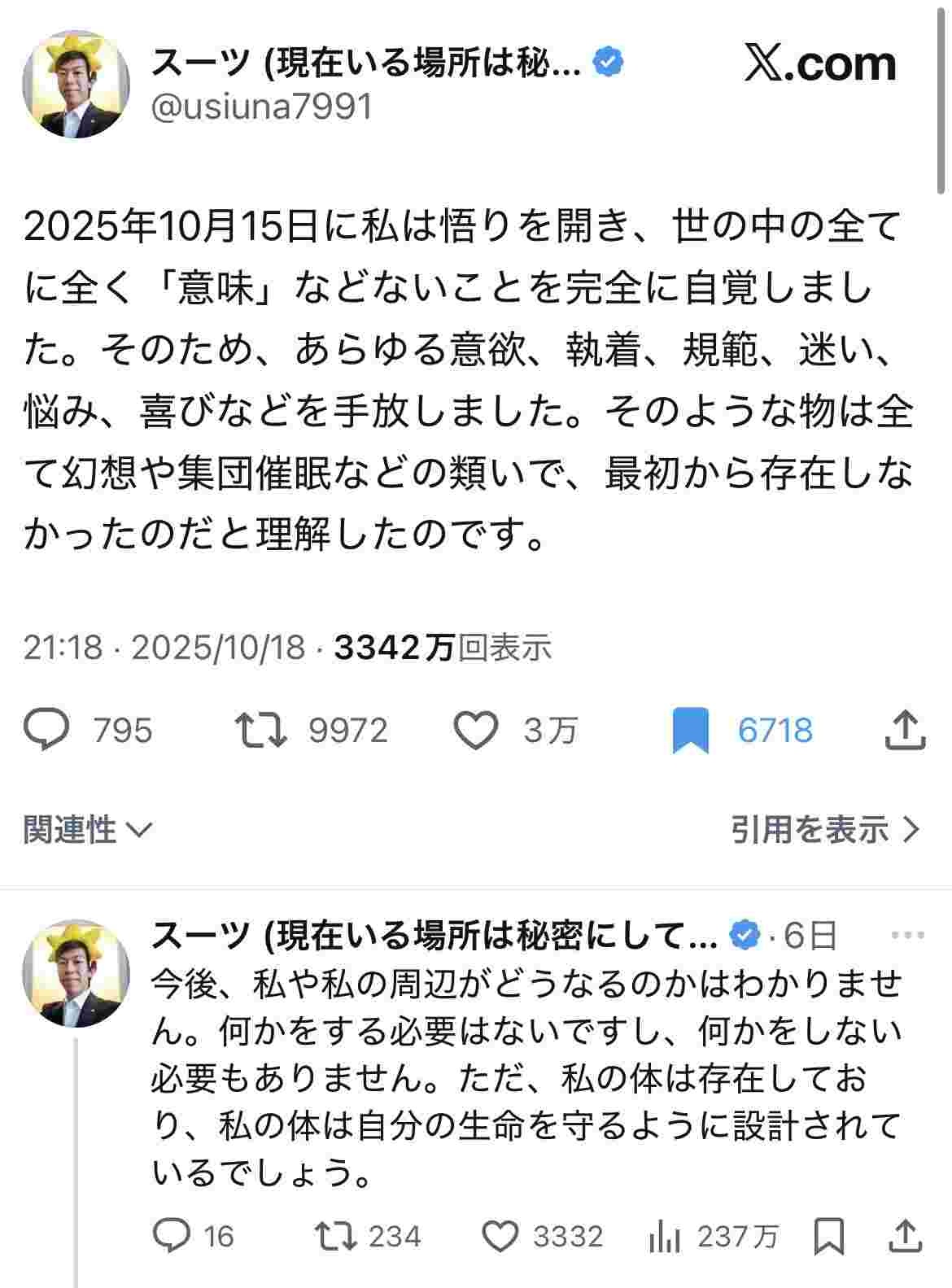Screen dimensions: 952x1288
Task: Expand the 関連性 sort dropdown
Action: click(88, 830)
